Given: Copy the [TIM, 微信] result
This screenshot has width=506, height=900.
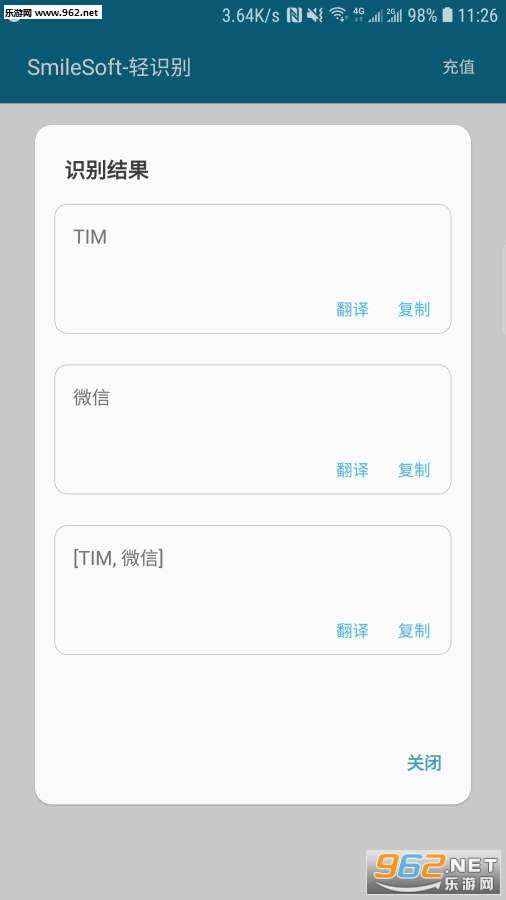Looking at the screenshot, I should 414,631.
